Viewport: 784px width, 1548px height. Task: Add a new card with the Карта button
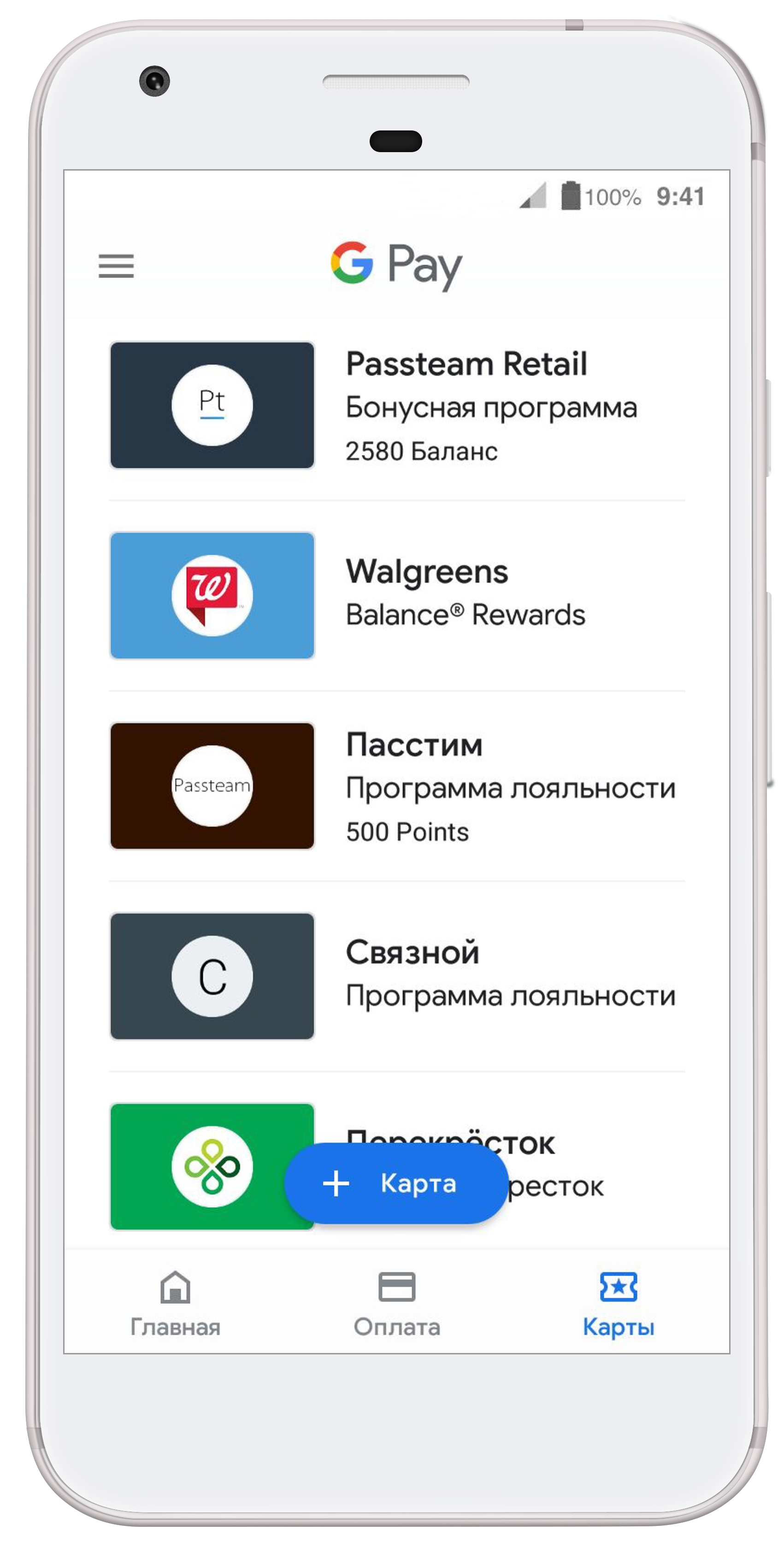(396, 1183)
